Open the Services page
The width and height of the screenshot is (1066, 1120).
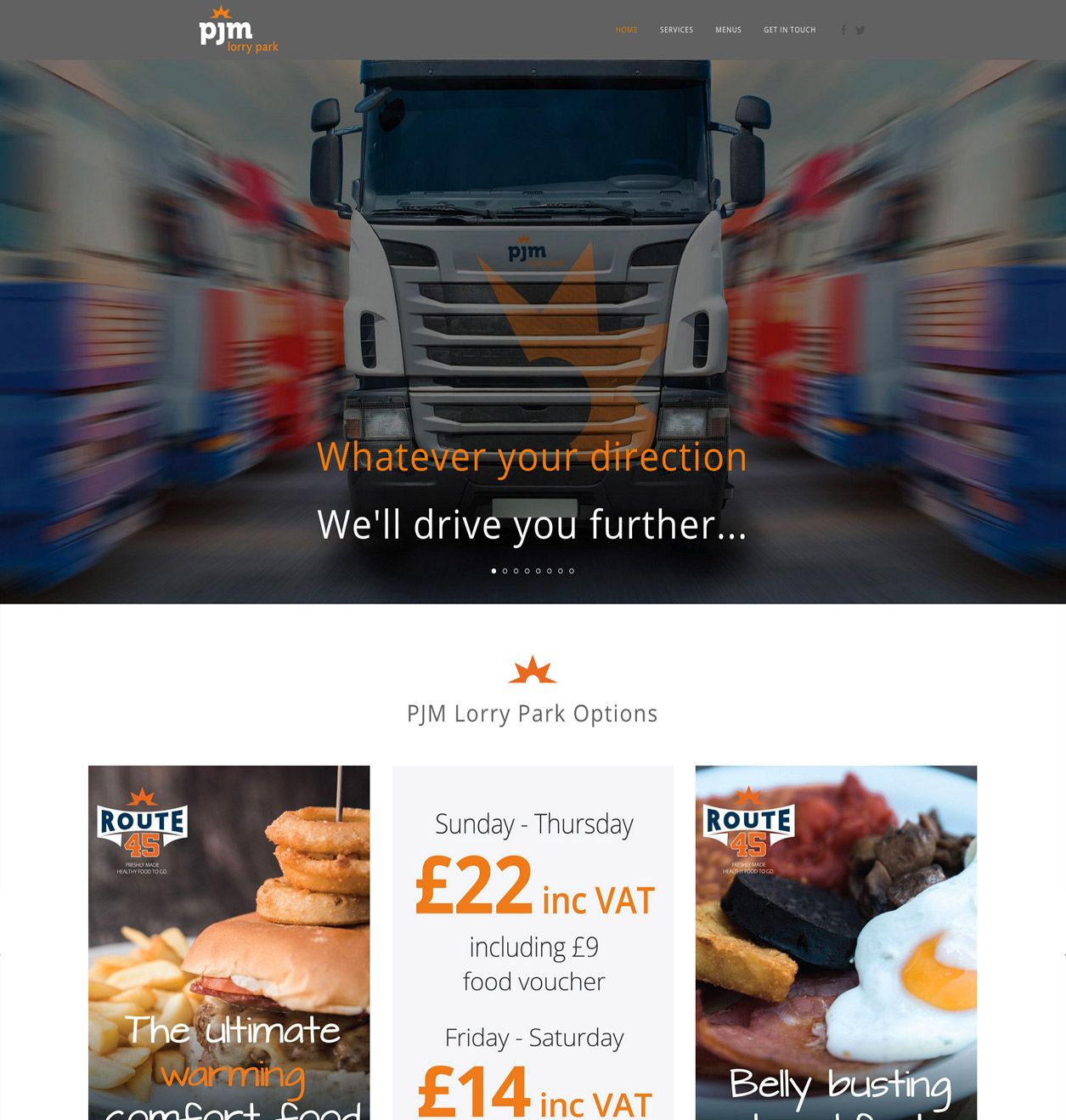tap(676, 30)
